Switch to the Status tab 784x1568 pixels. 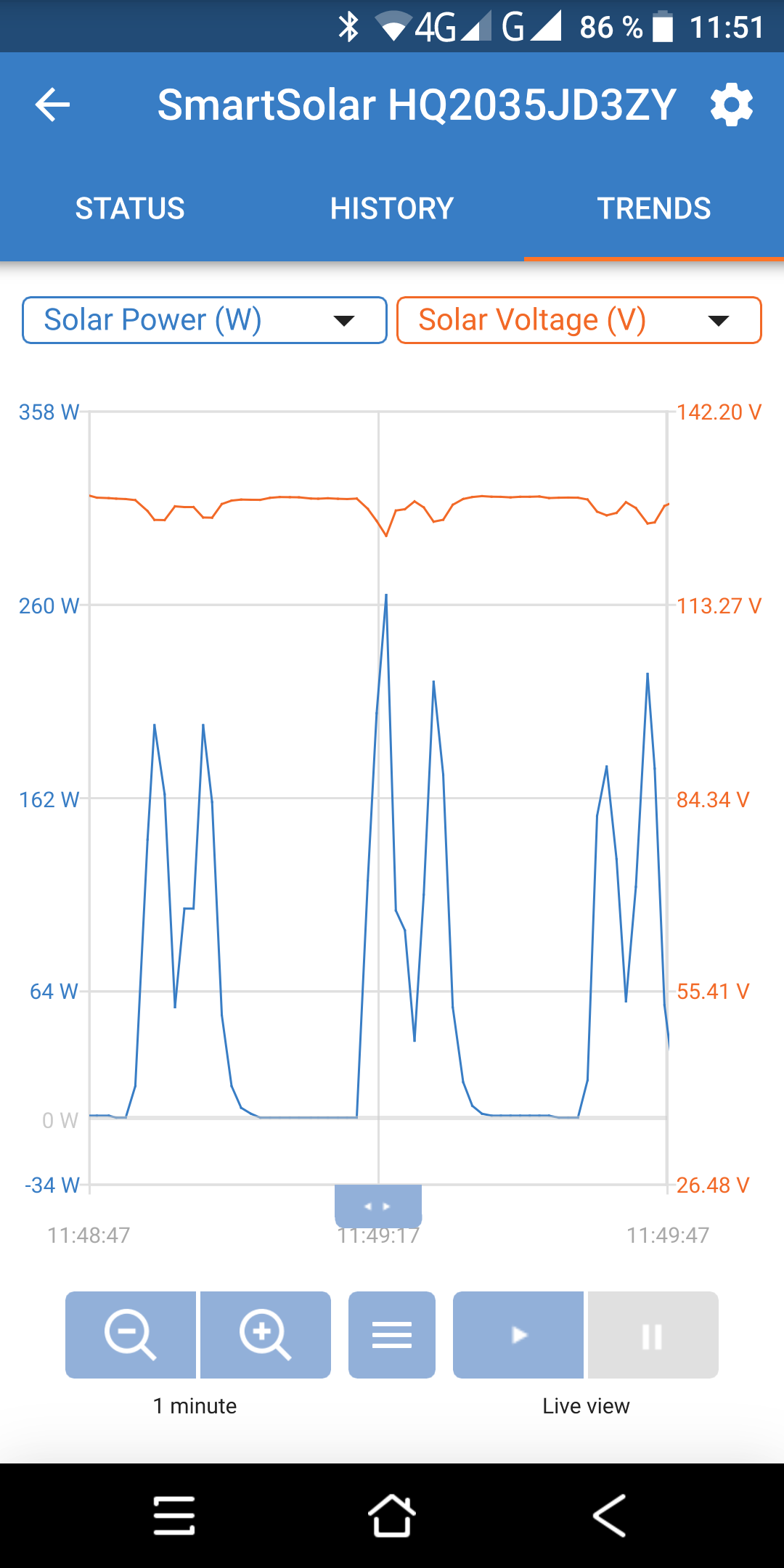tap(131, 209)
